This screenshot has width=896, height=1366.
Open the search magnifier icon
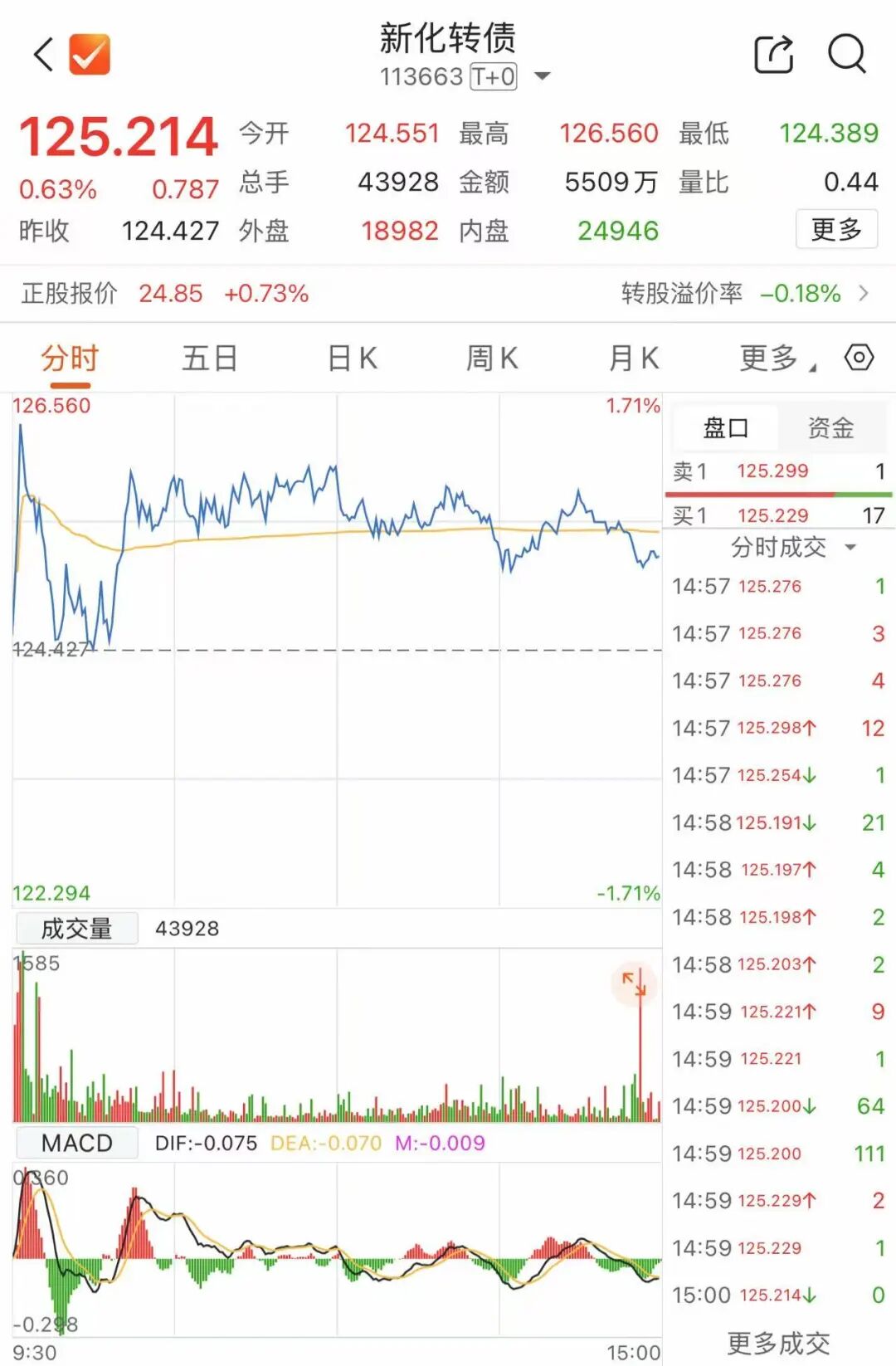point(846,55)
